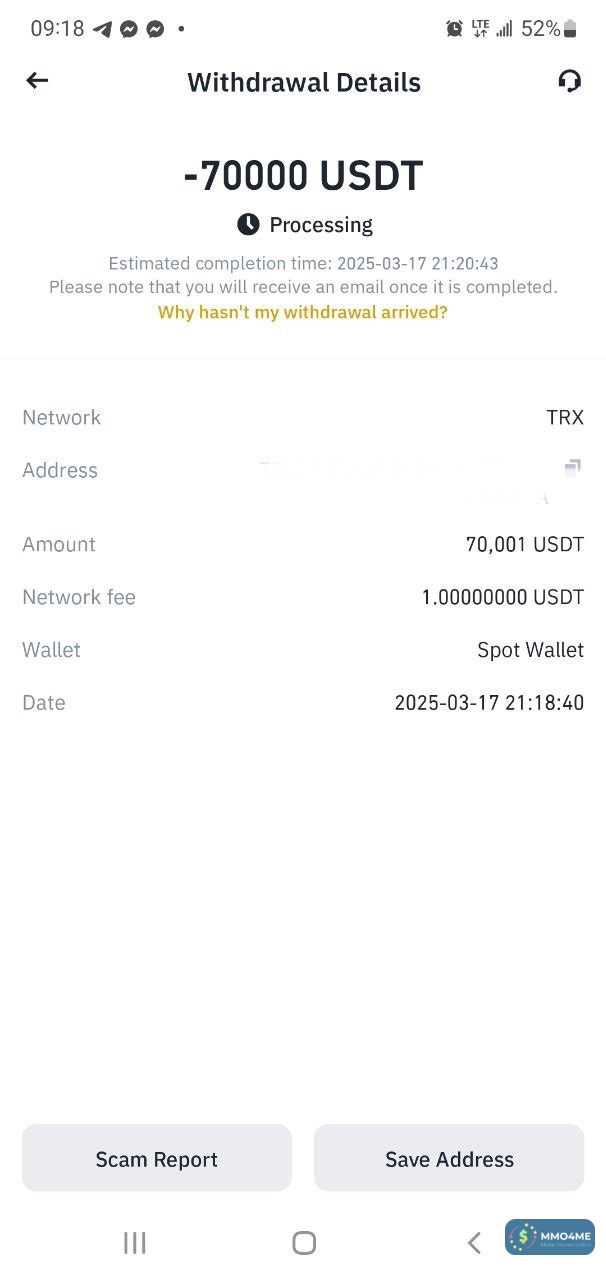This screenshot has height=1280, width=606.
Task: Save Address for this withdrawal
Action: 449,1158
